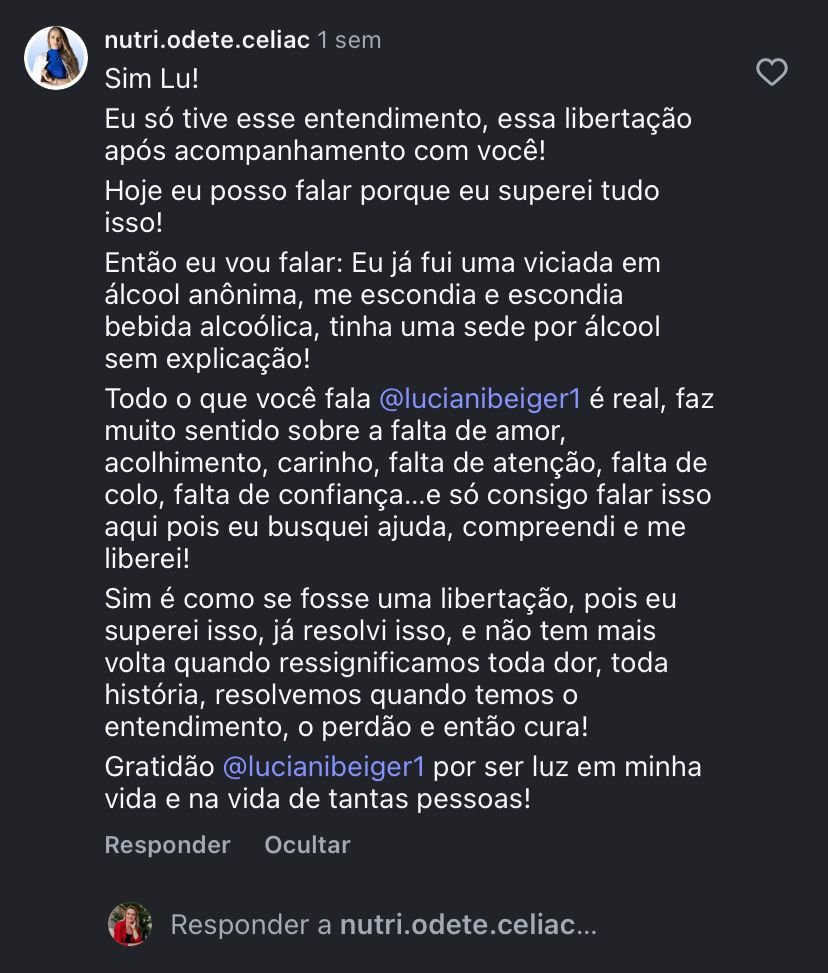Focus the 'Responder a nutri.odete.celiac' field
828x973 pixels.
pos(383,925)
